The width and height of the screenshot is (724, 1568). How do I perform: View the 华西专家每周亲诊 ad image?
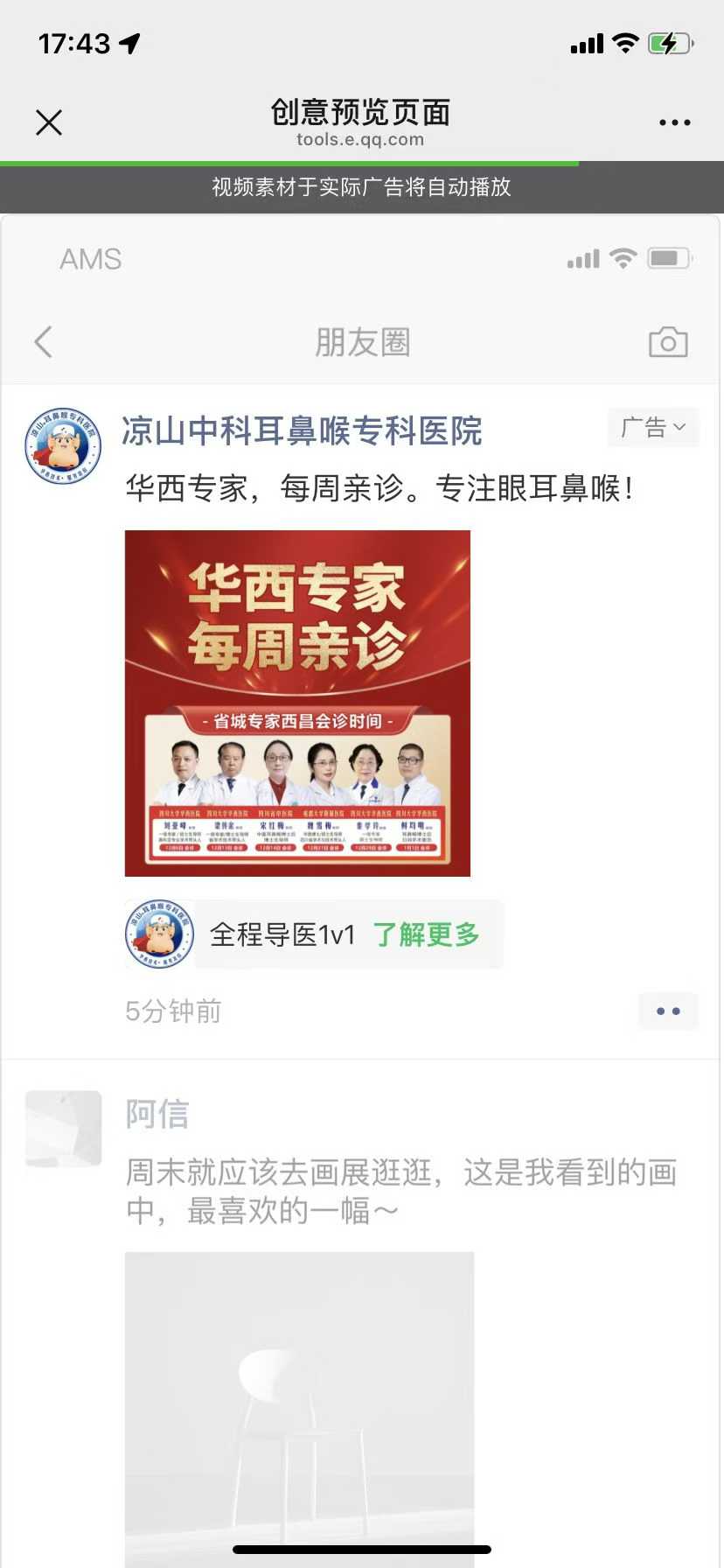coord(297,703)
